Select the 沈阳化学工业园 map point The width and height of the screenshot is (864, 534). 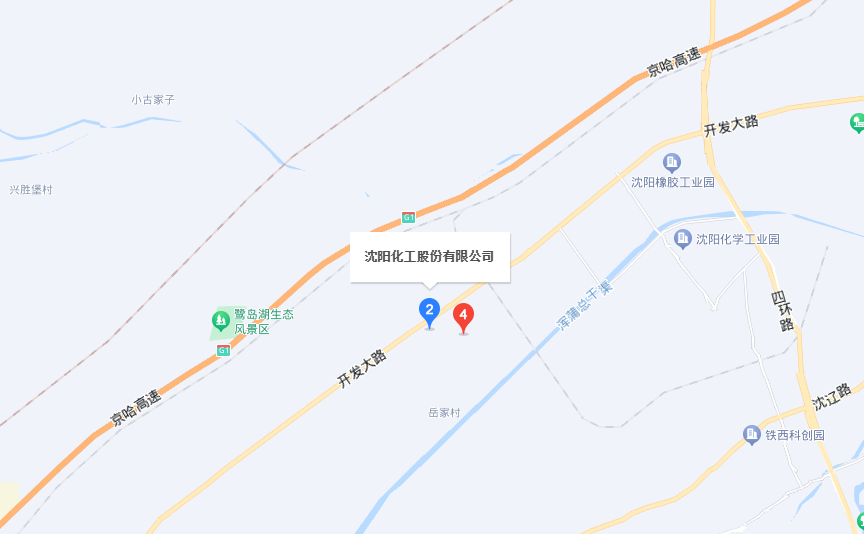(x=683, y=238)
